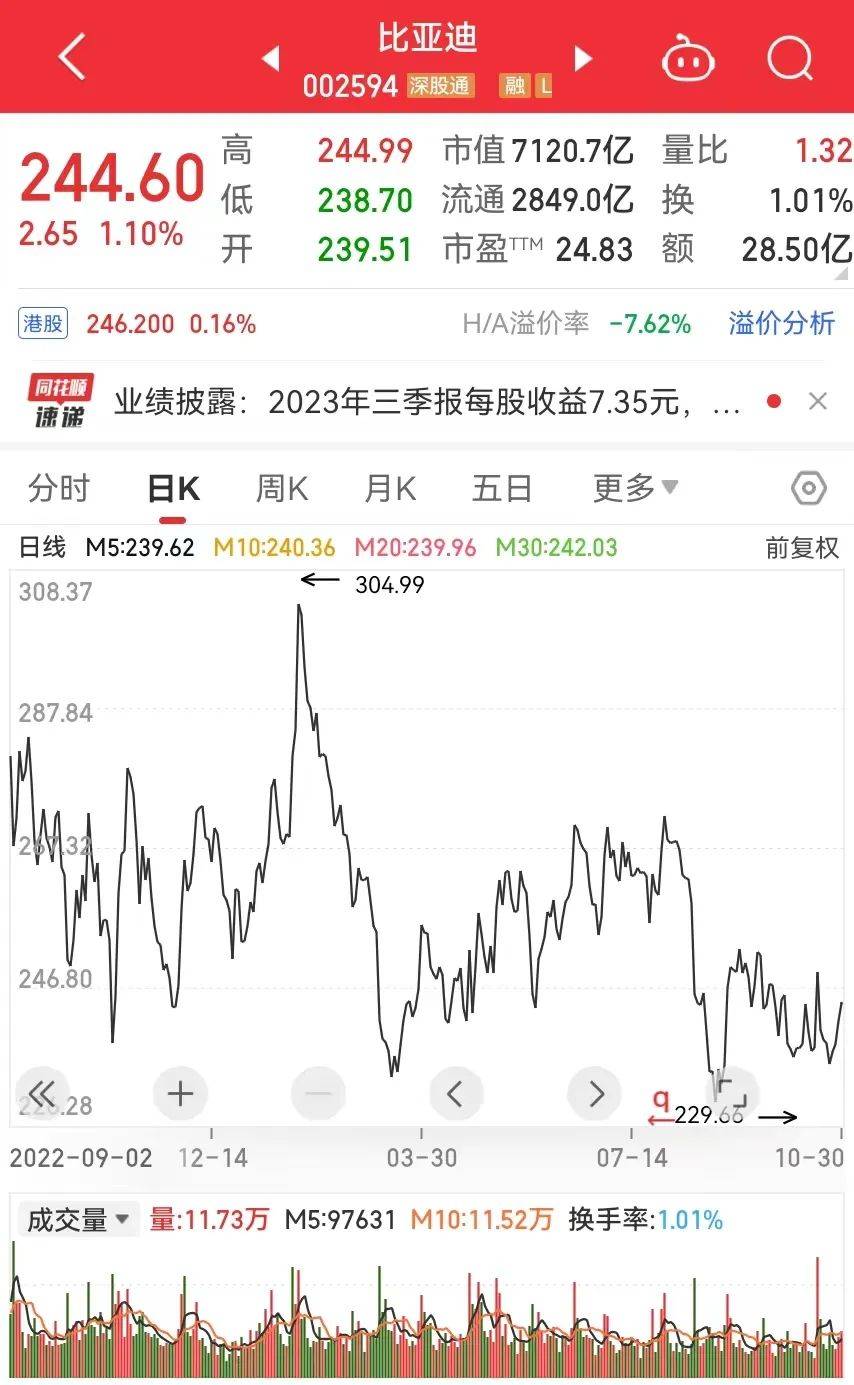This screenshot has height=1385, width=854.
Task: Open 溢价分析 link
Action: pyautogui.click(x=781, y=323)
